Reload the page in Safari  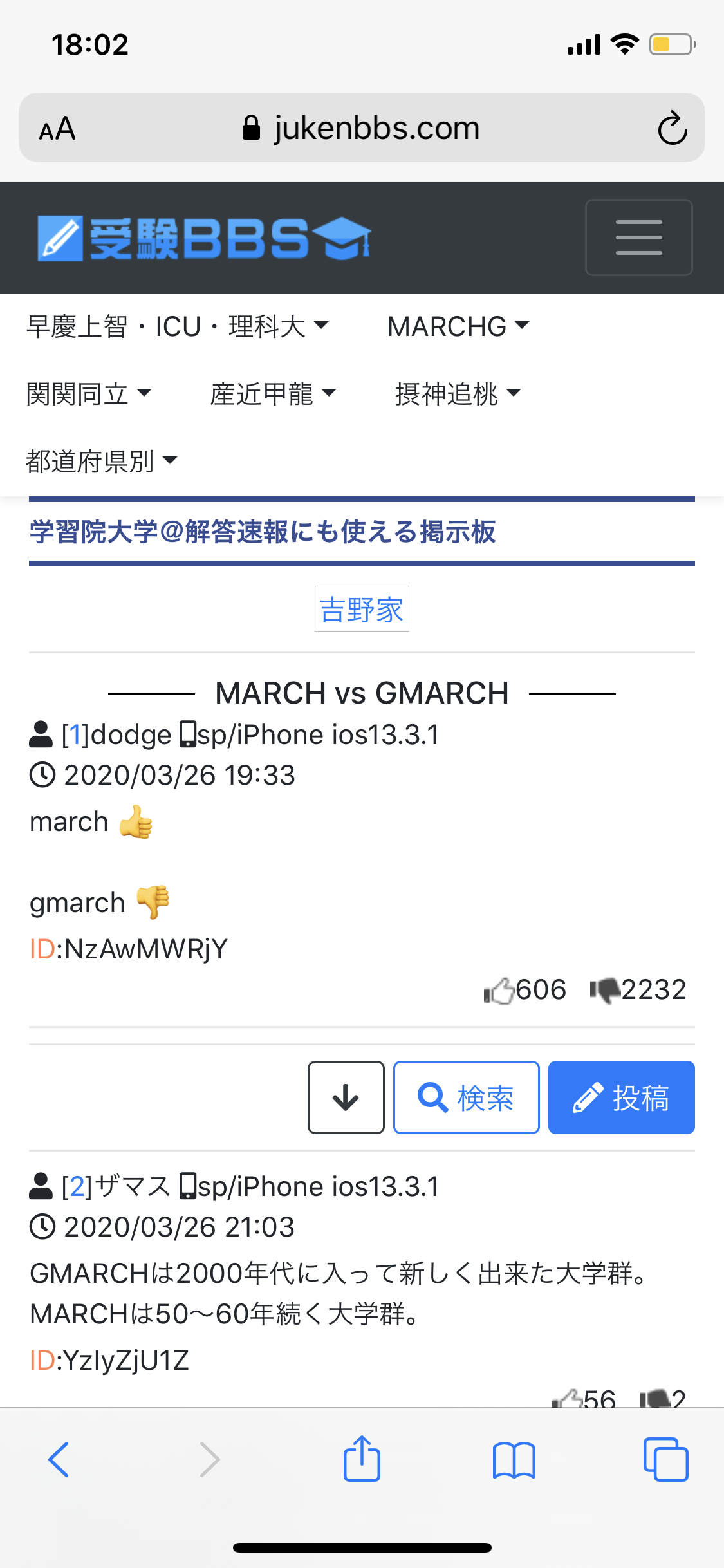click(672, 128)
